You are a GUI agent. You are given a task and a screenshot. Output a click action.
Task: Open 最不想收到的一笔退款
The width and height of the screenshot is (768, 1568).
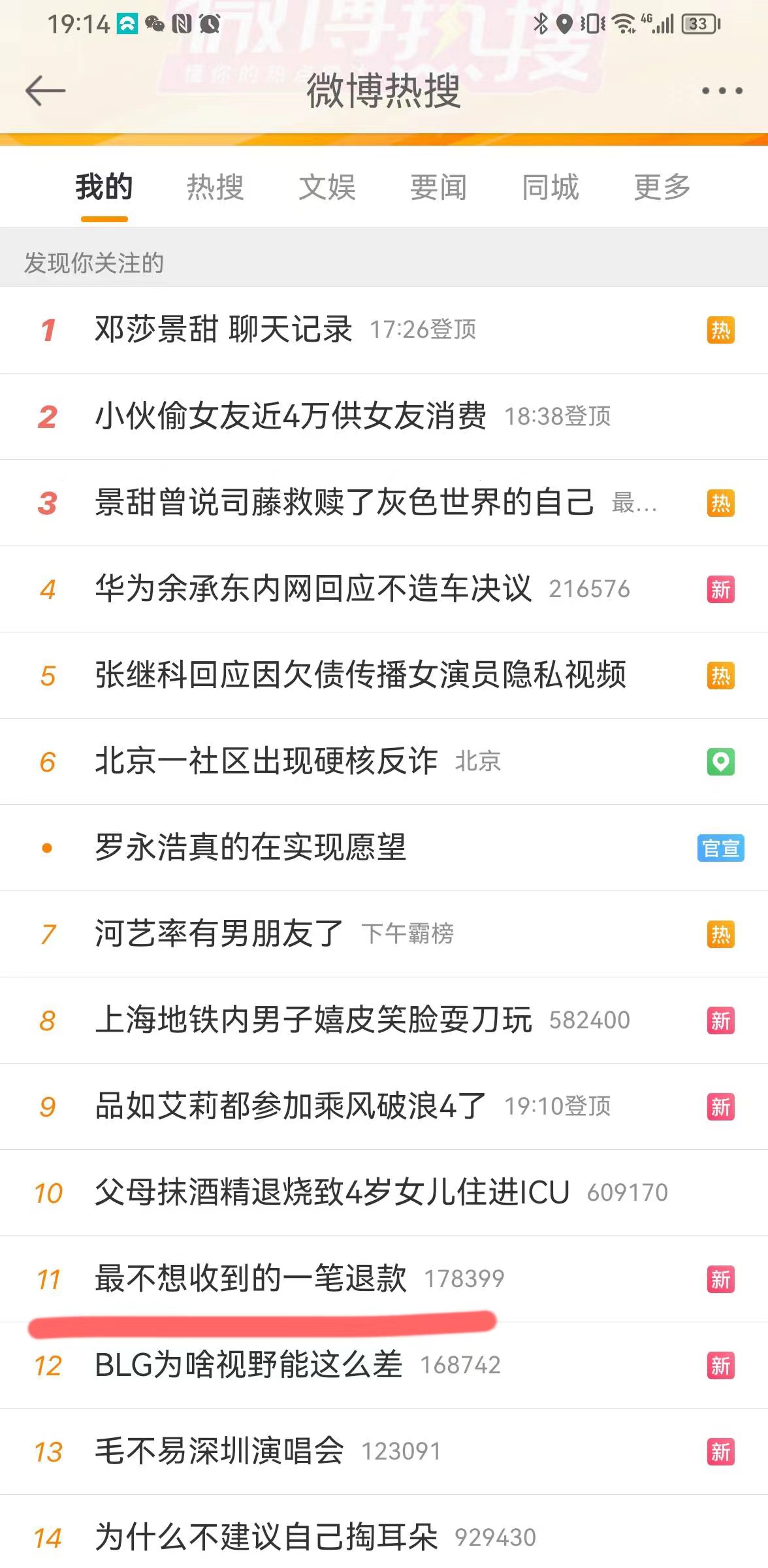[251, 1279]
